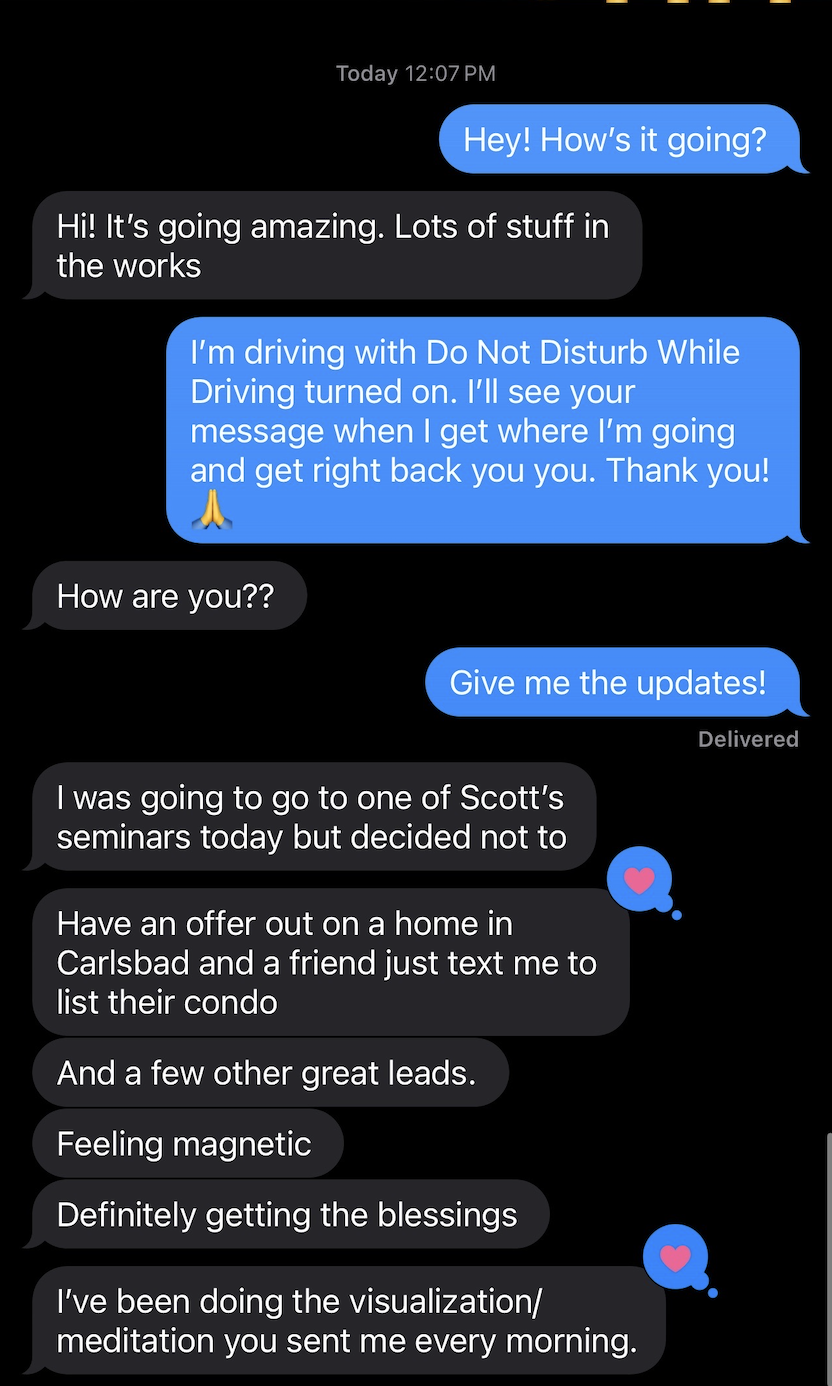This screenshot has width=832, height=1386.
Task: Select the 'Definitely getting the blessings' bubble
Action: click(x=287, y=1214)
